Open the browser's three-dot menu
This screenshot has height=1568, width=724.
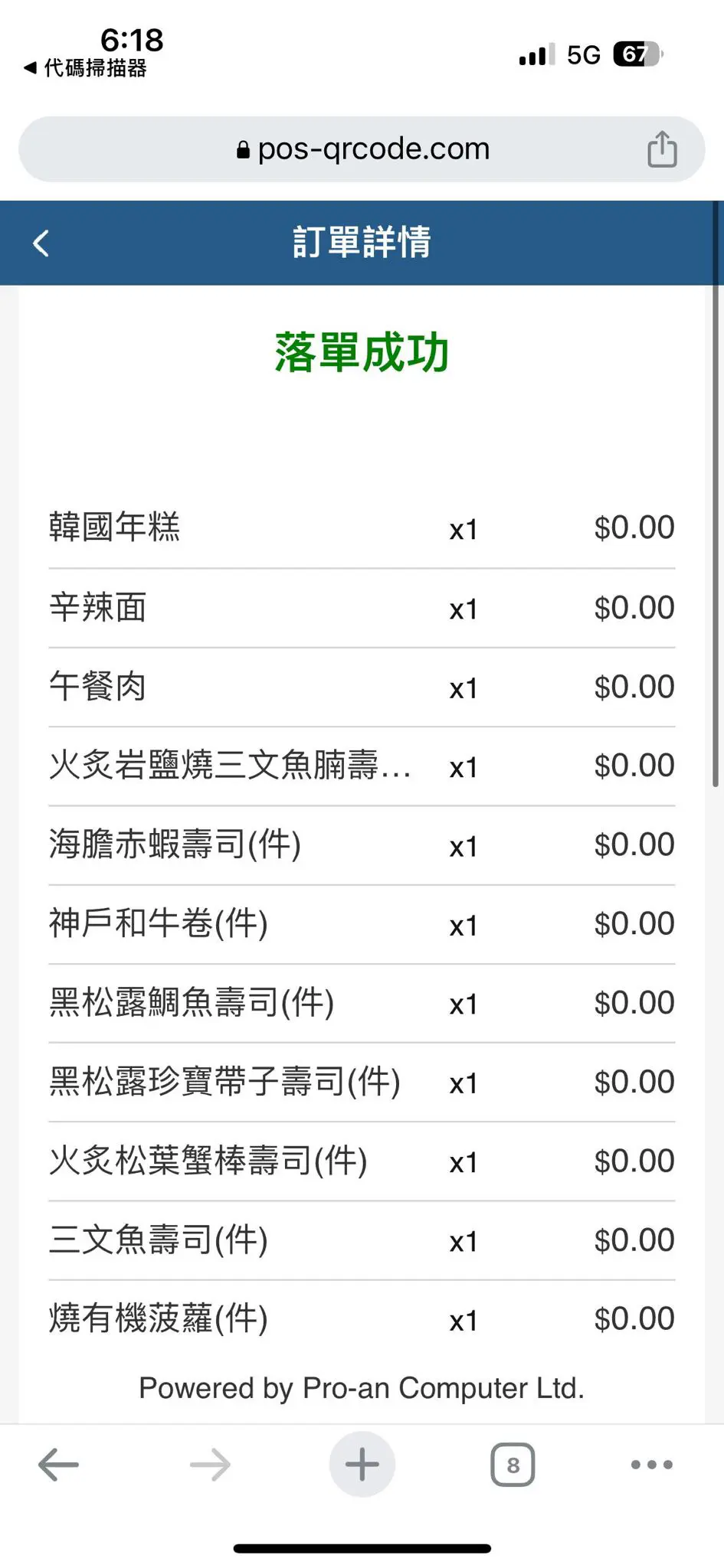click(651, 1465)
